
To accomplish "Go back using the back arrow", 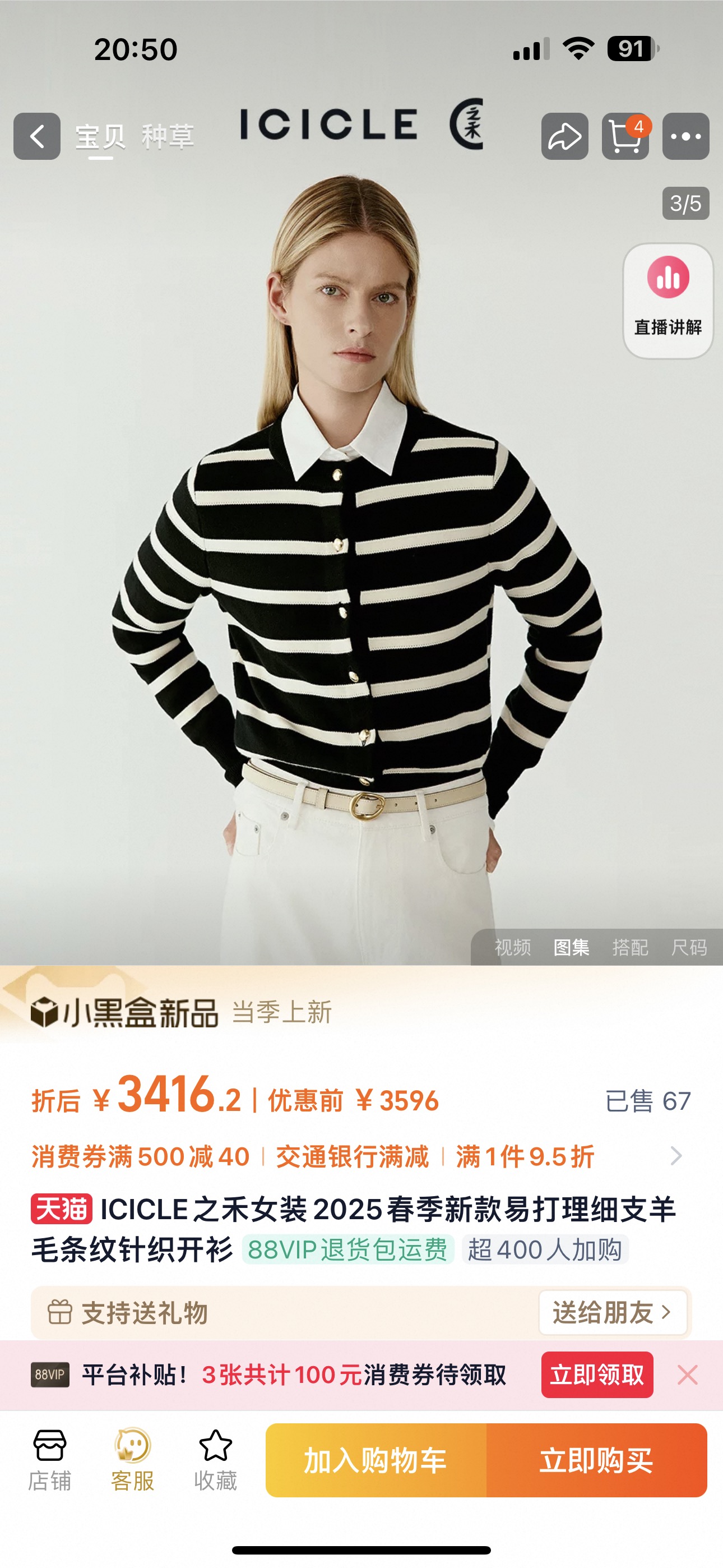I will (37, 136).
